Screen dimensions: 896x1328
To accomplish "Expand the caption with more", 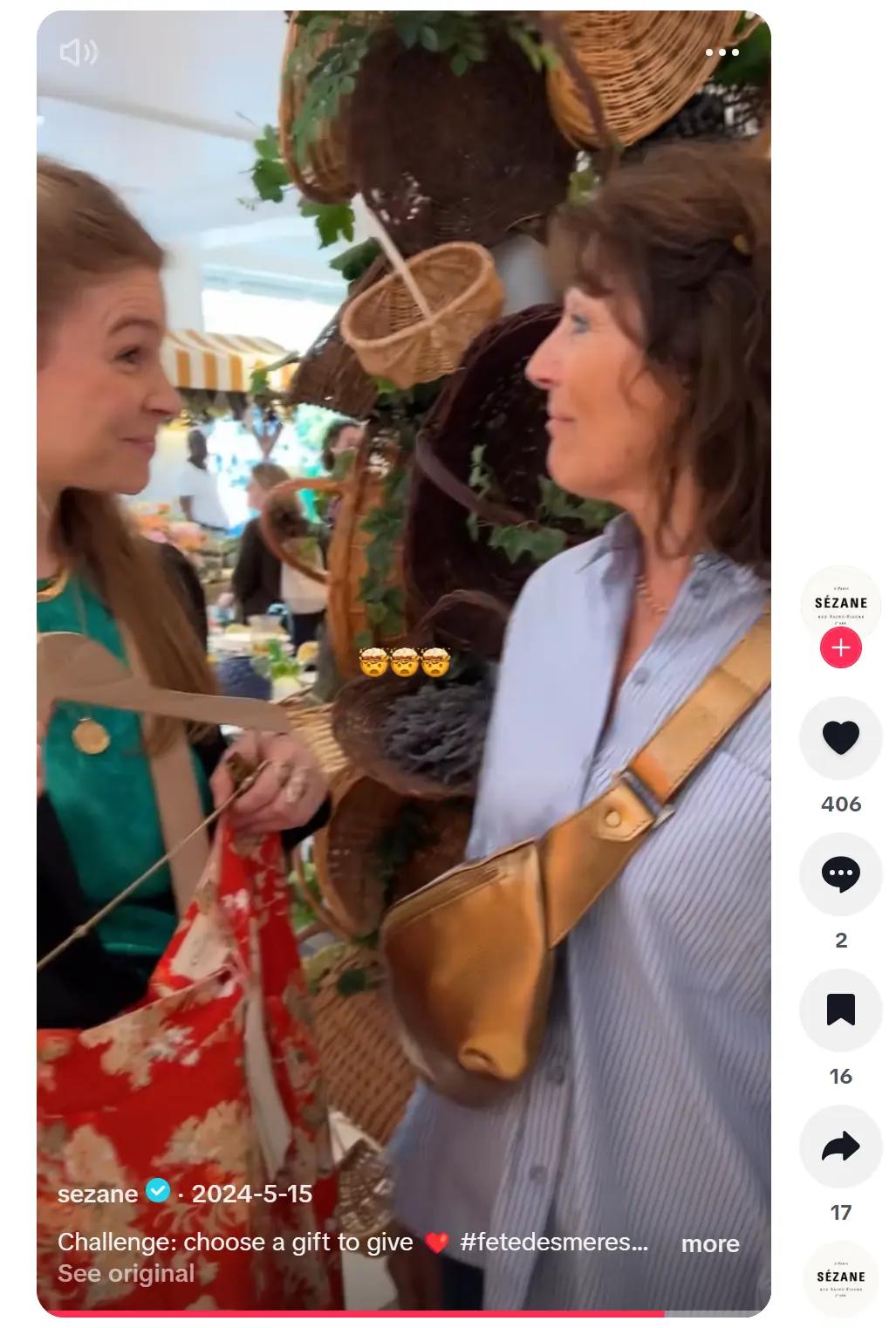I will tap(709, 1244).
